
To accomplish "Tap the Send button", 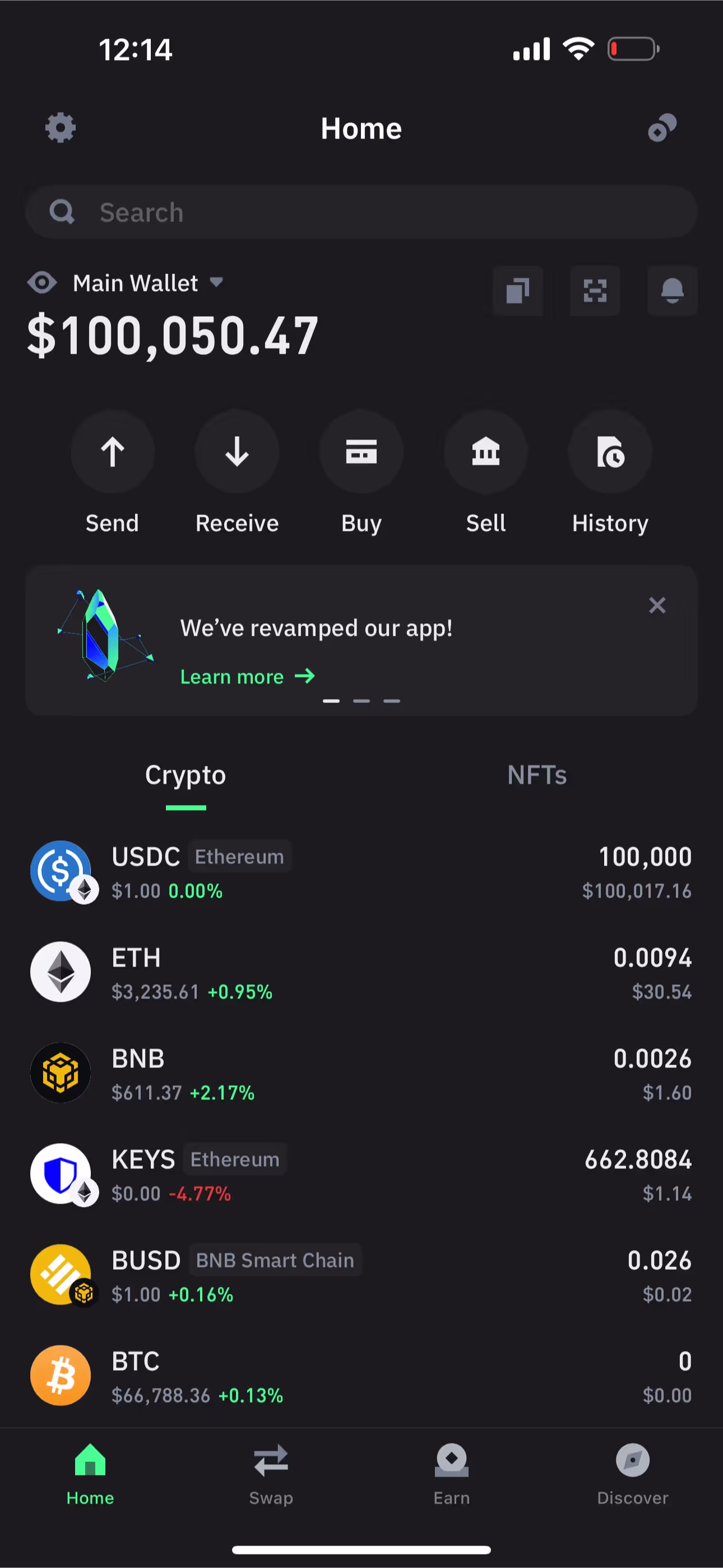I will pos(113,473).
